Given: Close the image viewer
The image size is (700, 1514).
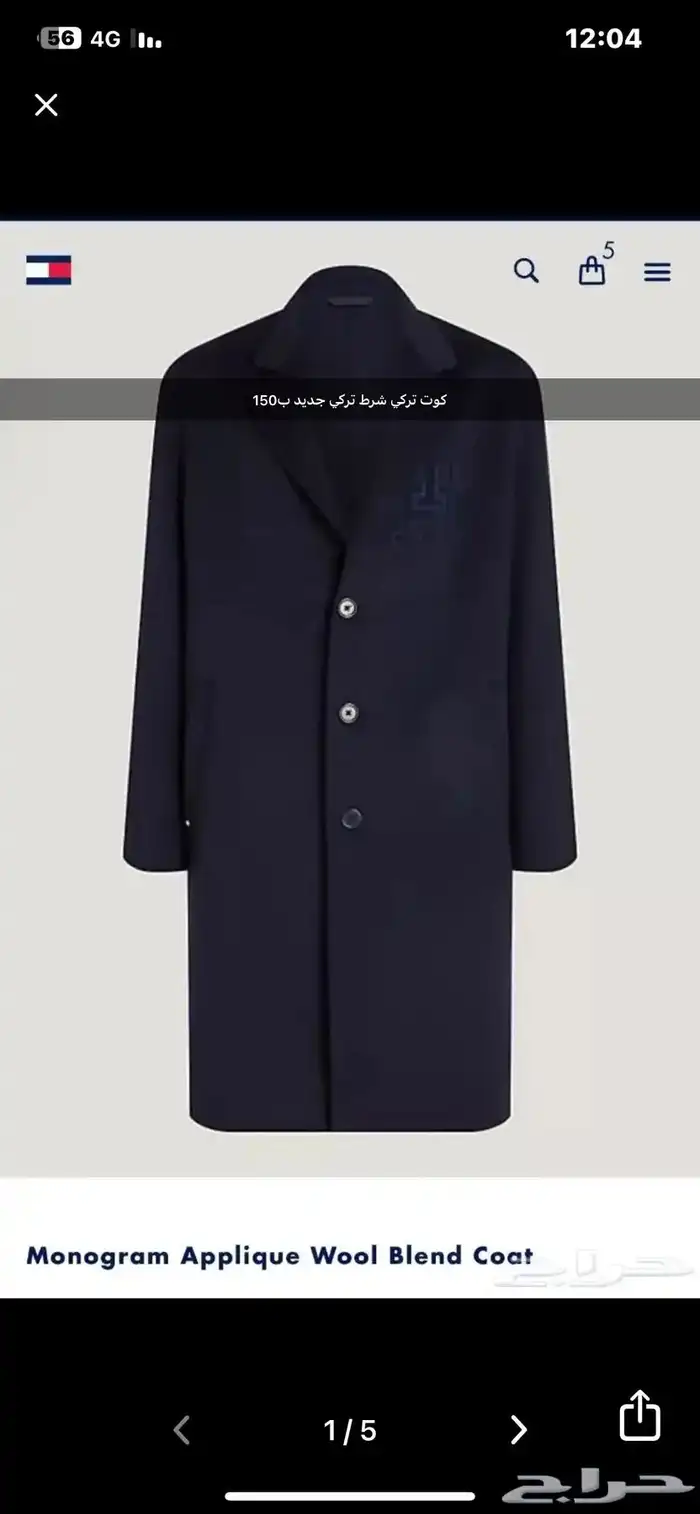Looking at the screenshot, I should pyautogui.click(x=46, y=105).
